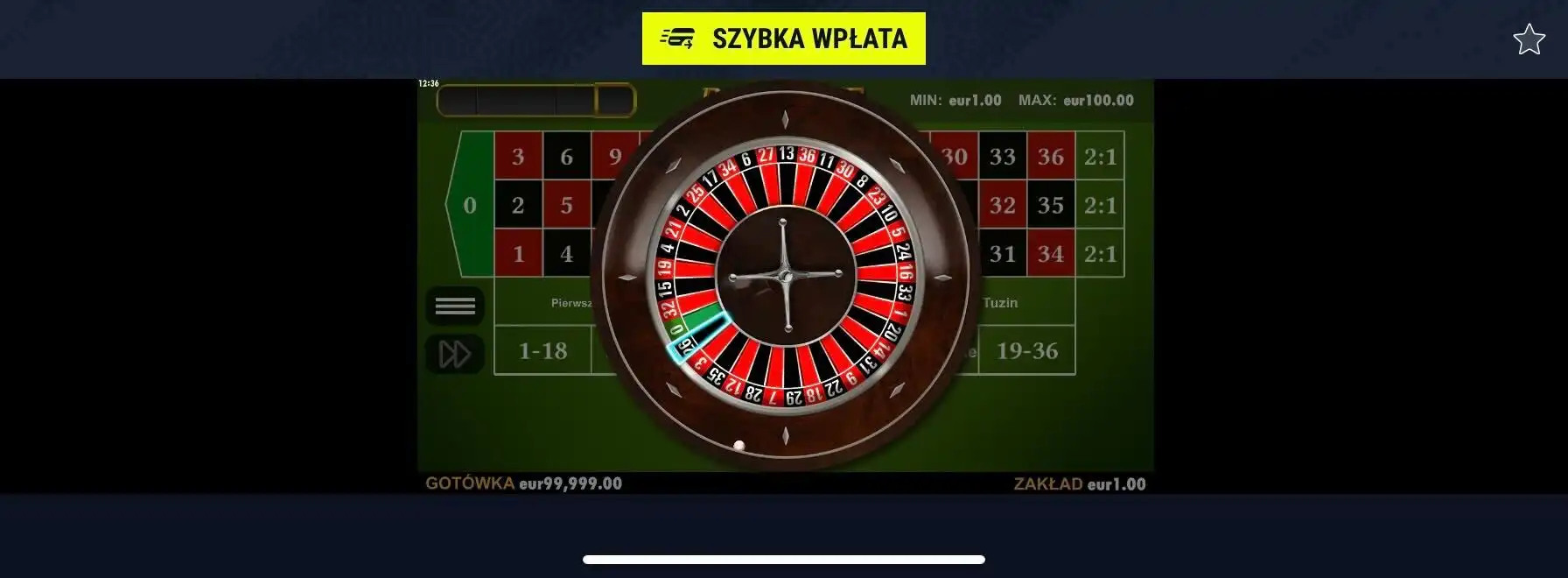
Task: Bet on number 33
Action: [x=1002, y=157]
